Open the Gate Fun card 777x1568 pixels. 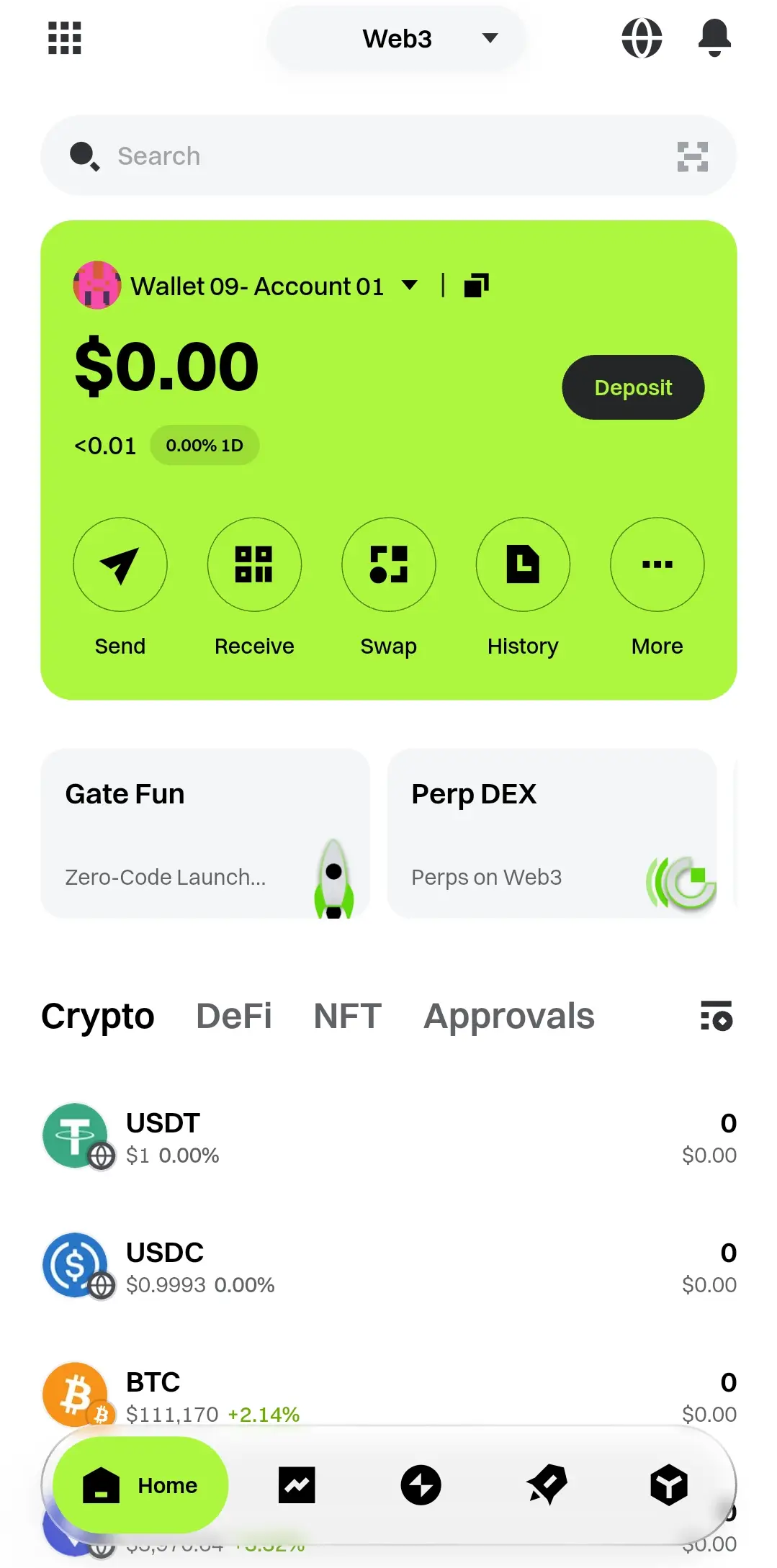click(x=205, y=833)
